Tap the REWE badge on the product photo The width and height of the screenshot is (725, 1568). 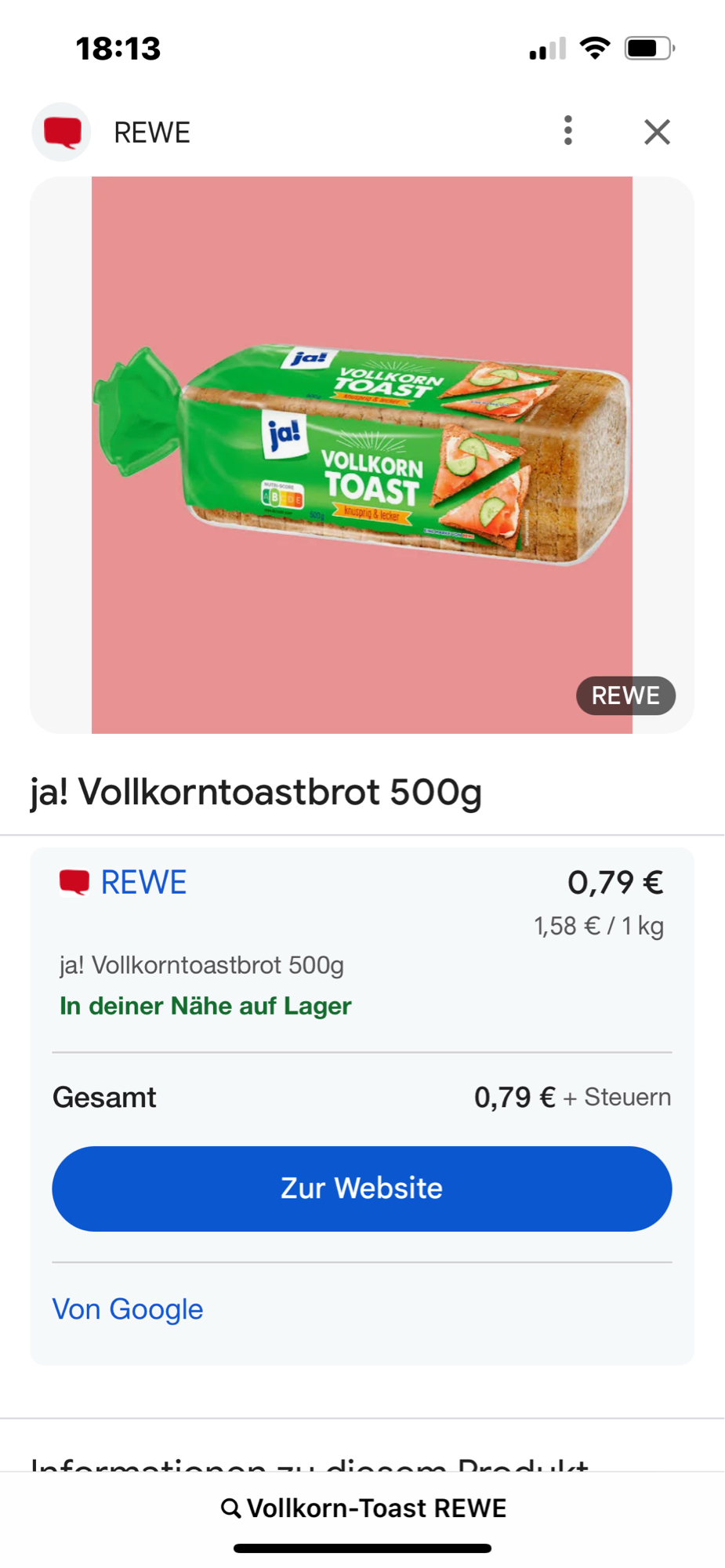(625, 695)
